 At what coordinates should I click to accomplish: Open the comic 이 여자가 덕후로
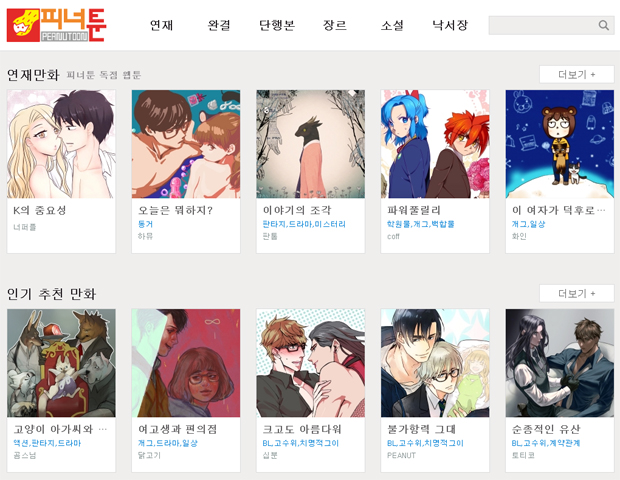pyautogui.click(x=559, y=145)
